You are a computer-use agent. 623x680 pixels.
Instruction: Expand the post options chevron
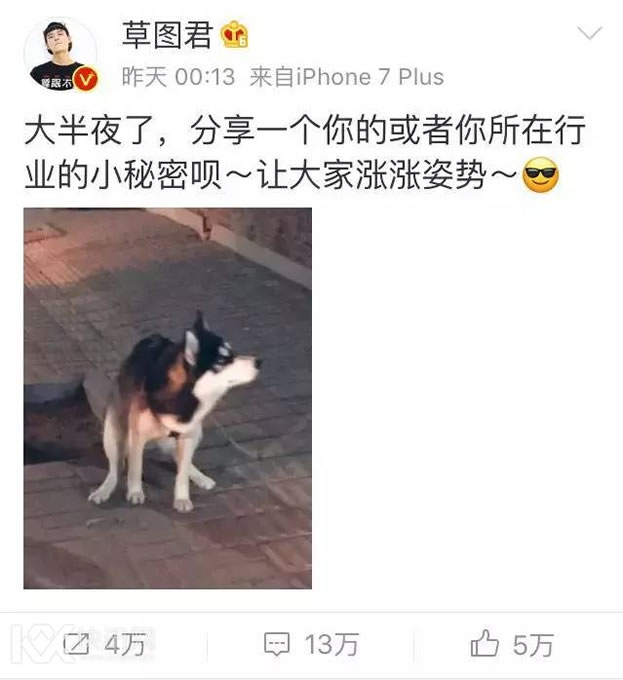click(x=590, y=35)
